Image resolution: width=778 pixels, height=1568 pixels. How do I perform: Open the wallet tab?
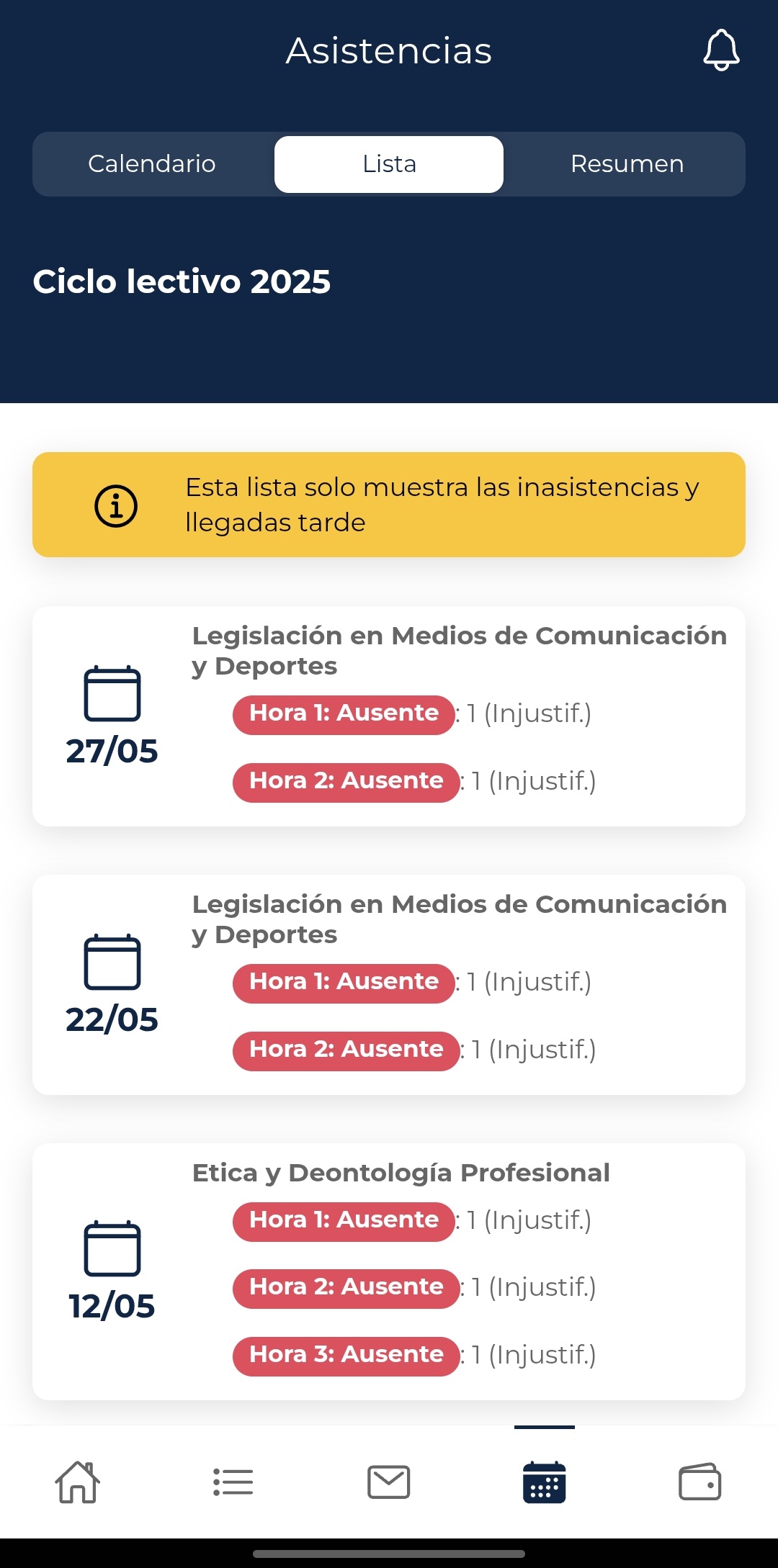click(x=700, y=1482)
